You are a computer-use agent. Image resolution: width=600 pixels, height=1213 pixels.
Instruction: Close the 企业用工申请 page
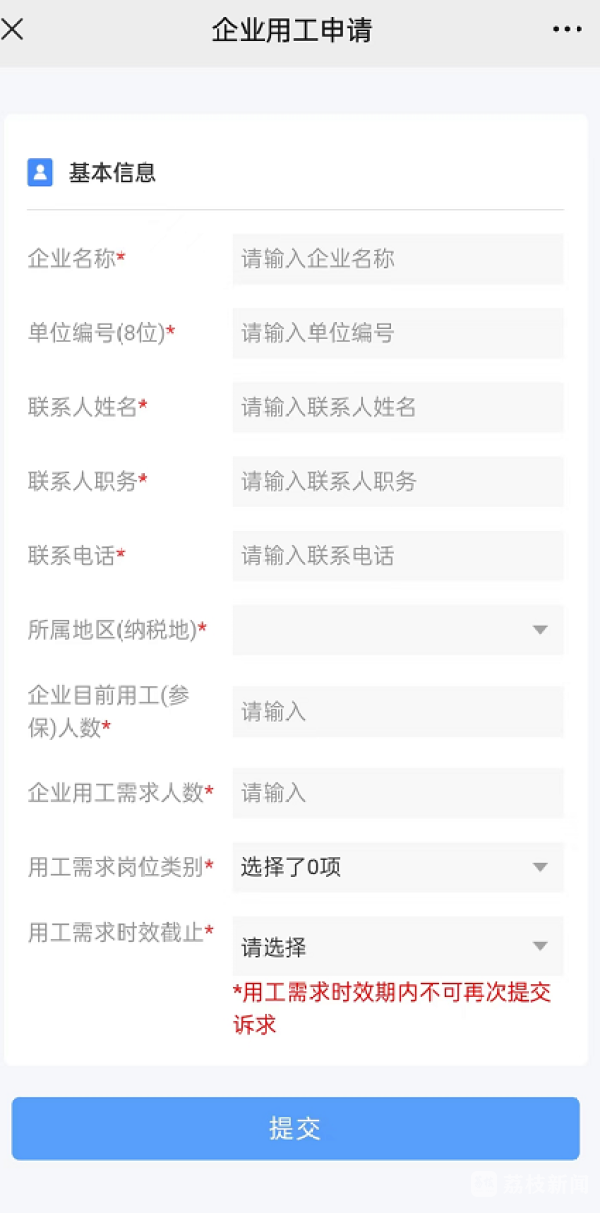12,29
